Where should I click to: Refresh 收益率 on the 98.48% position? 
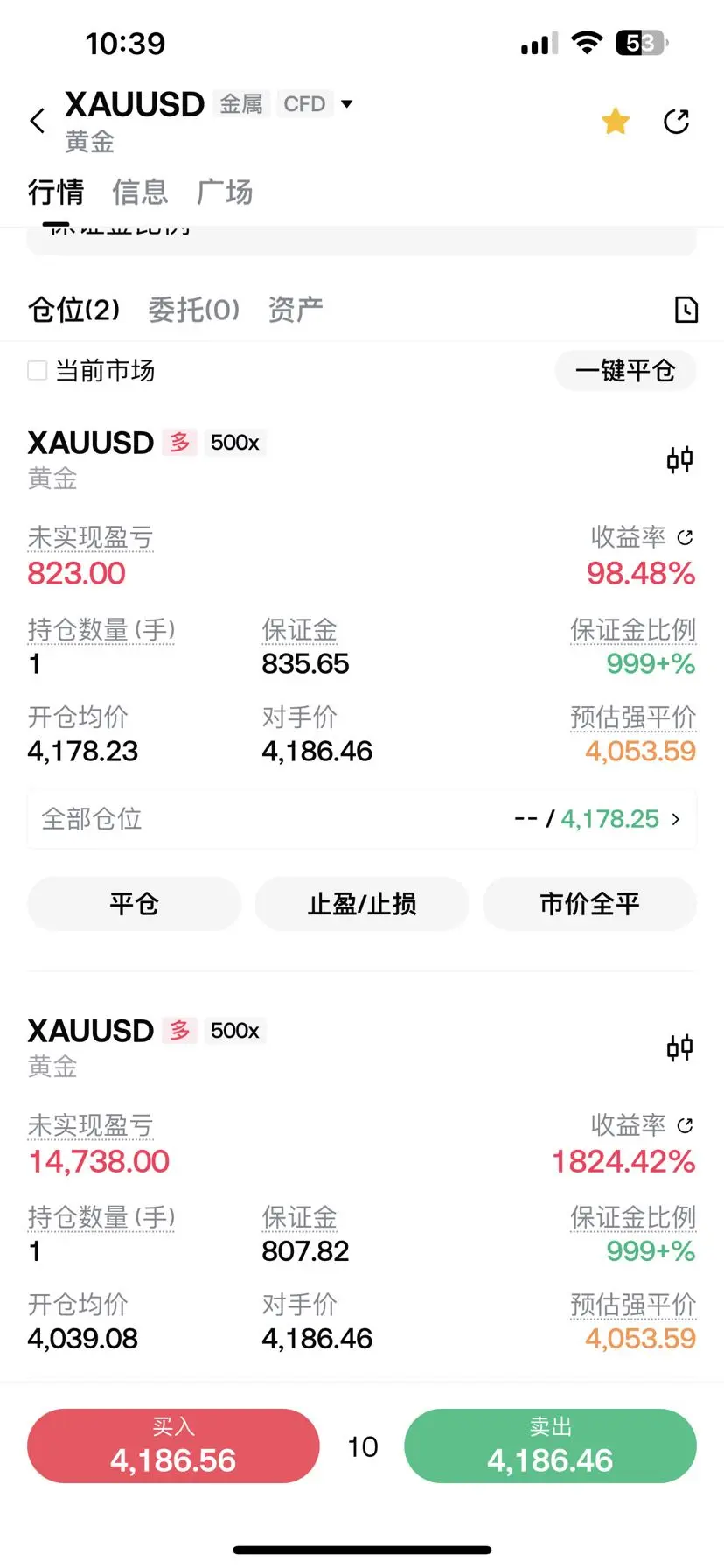click(686, 537)
